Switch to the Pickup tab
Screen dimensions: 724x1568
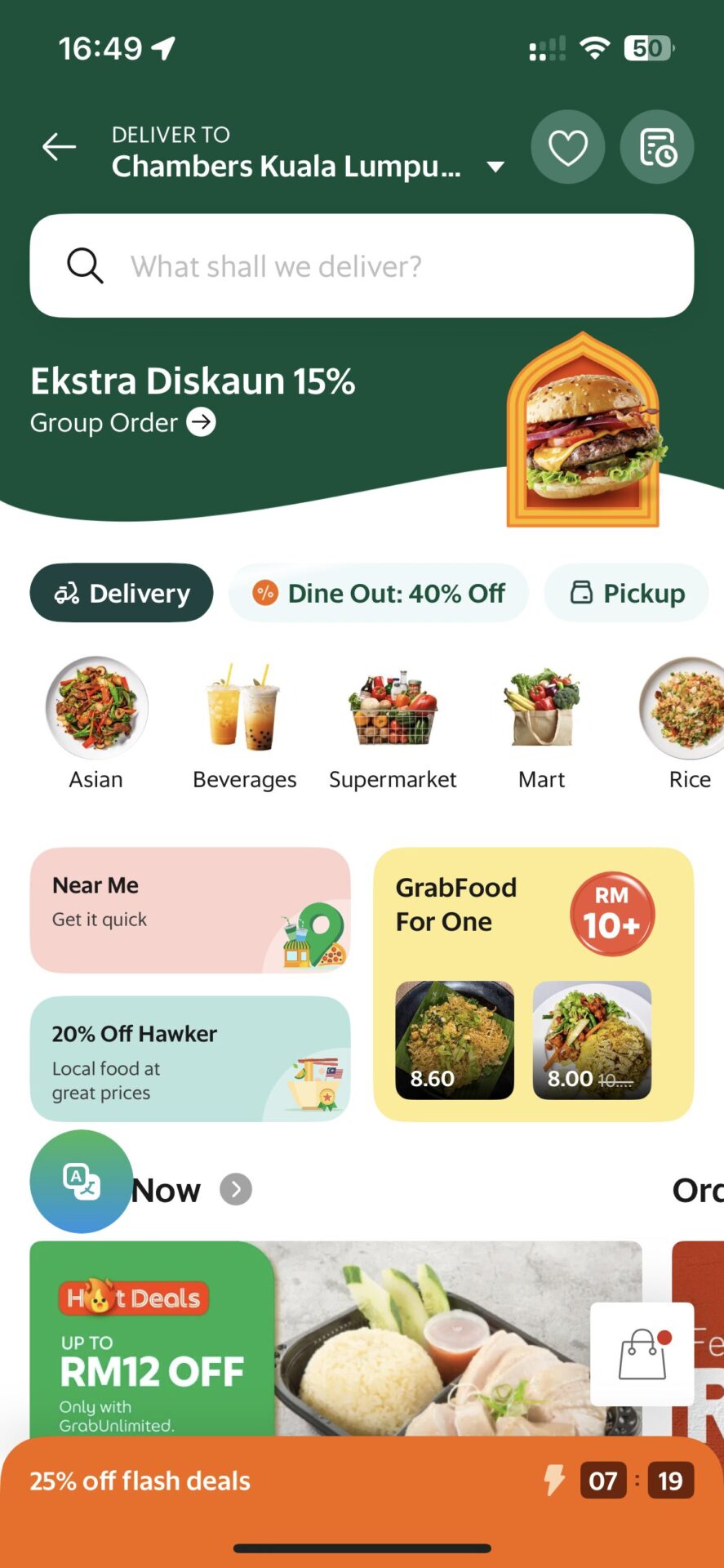pyautogui.click(x=626, y=593)
